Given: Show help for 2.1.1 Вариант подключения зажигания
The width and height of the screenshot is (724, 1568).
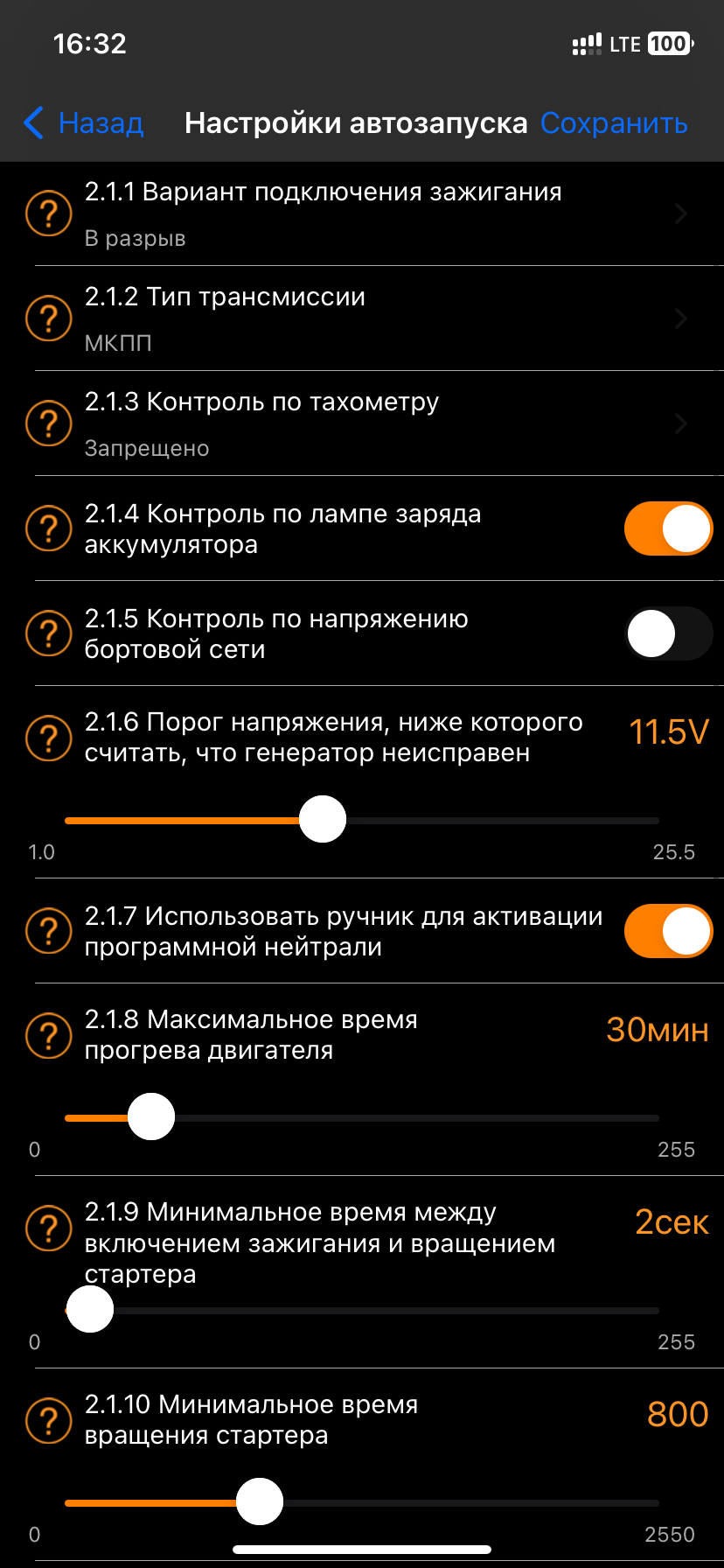Looking at the screenshot, I should pyautogui.click(x=49, y=213).
